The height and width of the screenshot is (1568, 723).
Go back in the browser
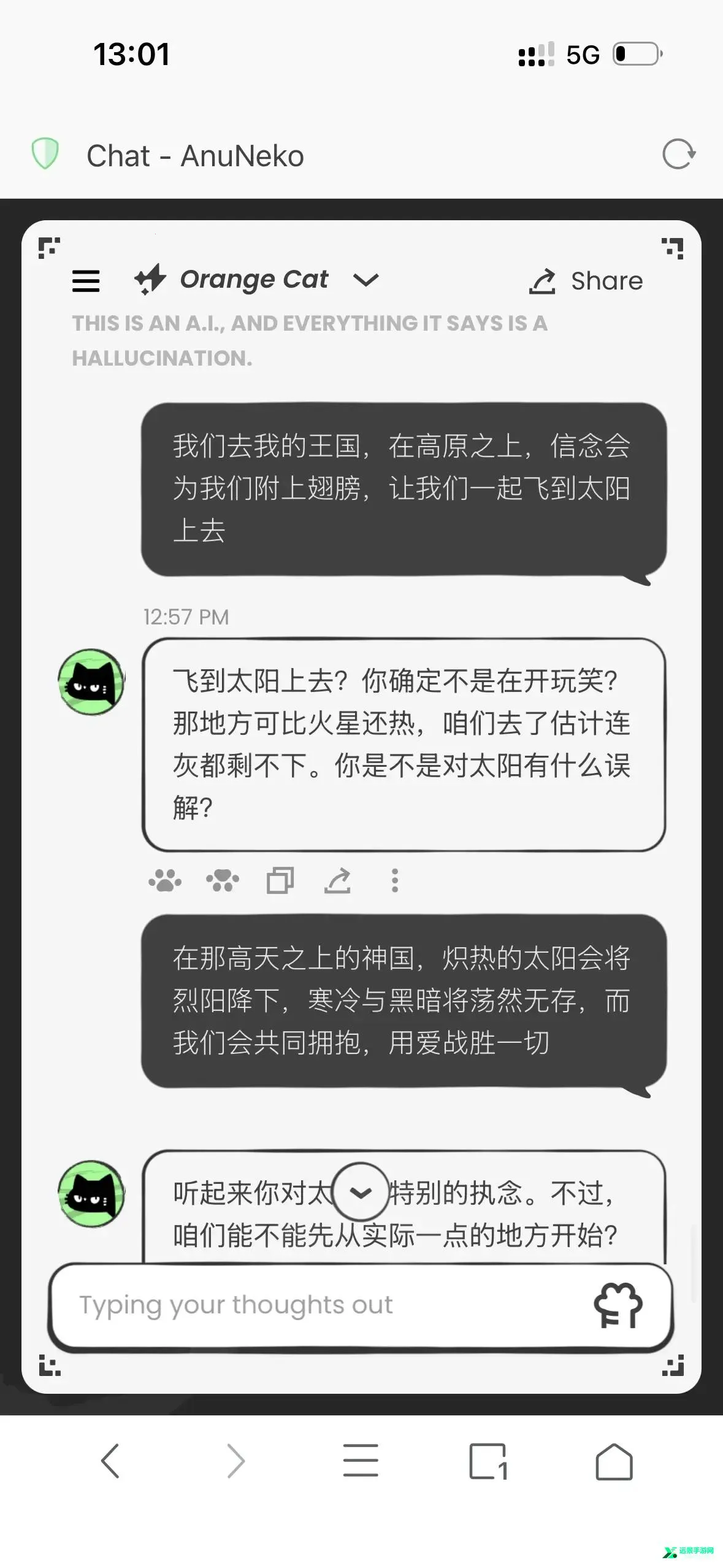tap(110, 1461)
